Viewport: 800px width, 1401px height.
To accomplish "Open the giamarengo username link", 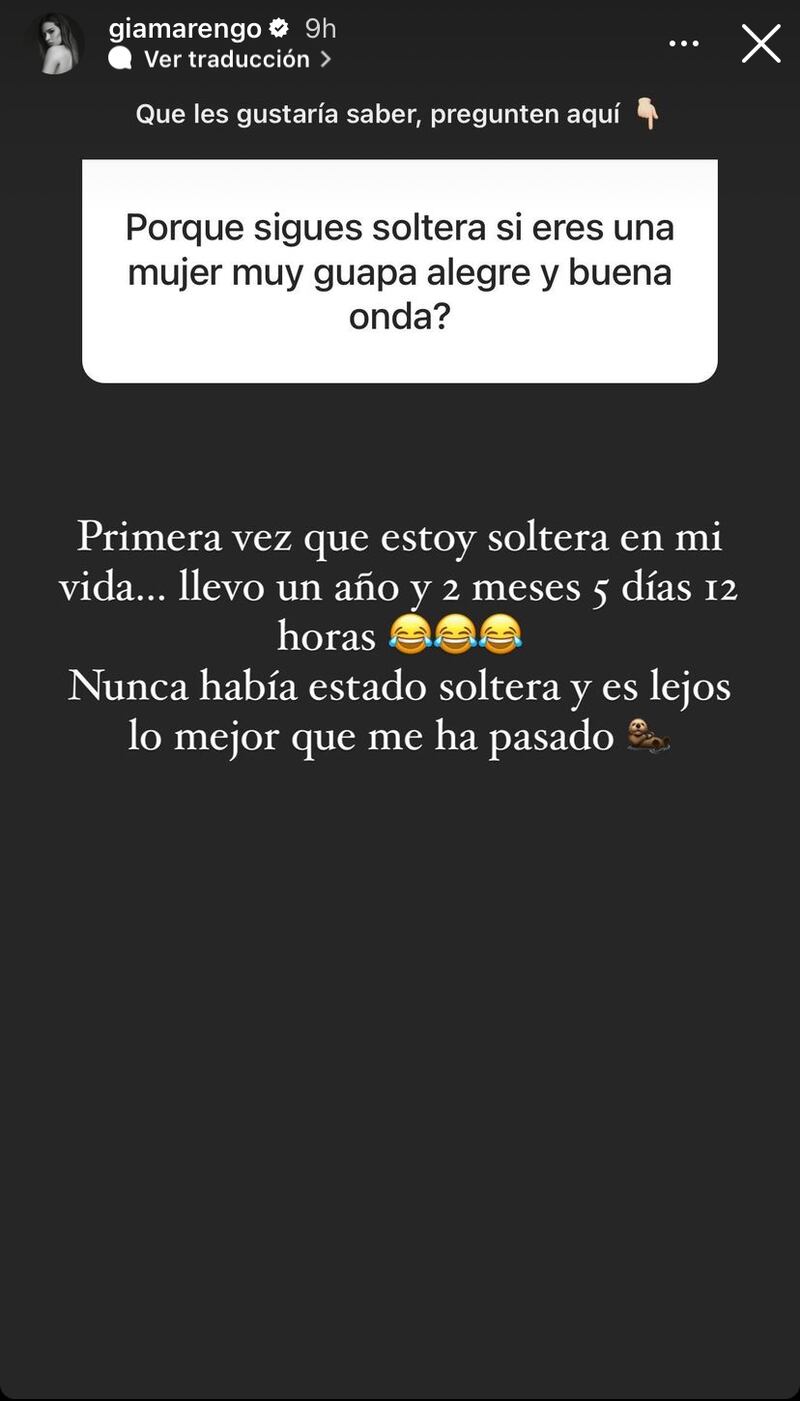I will point(185,29).
